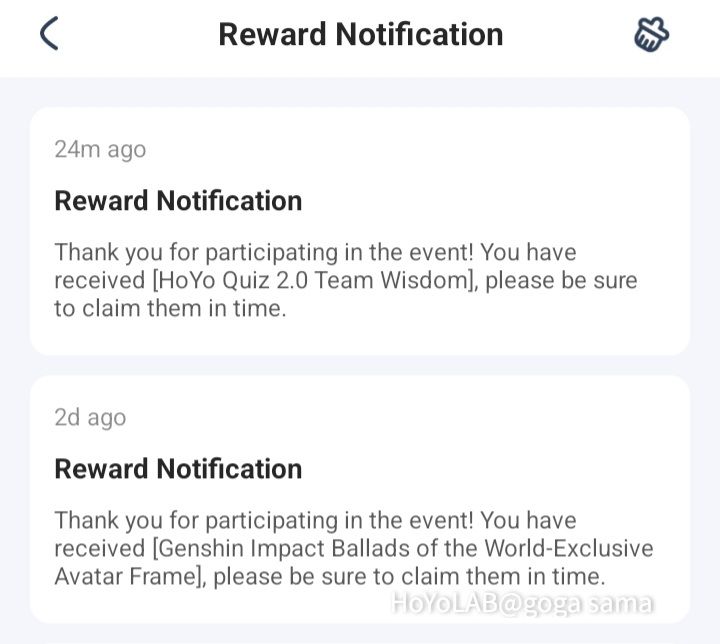Clear all notifications with broom icon

point(651,35)
